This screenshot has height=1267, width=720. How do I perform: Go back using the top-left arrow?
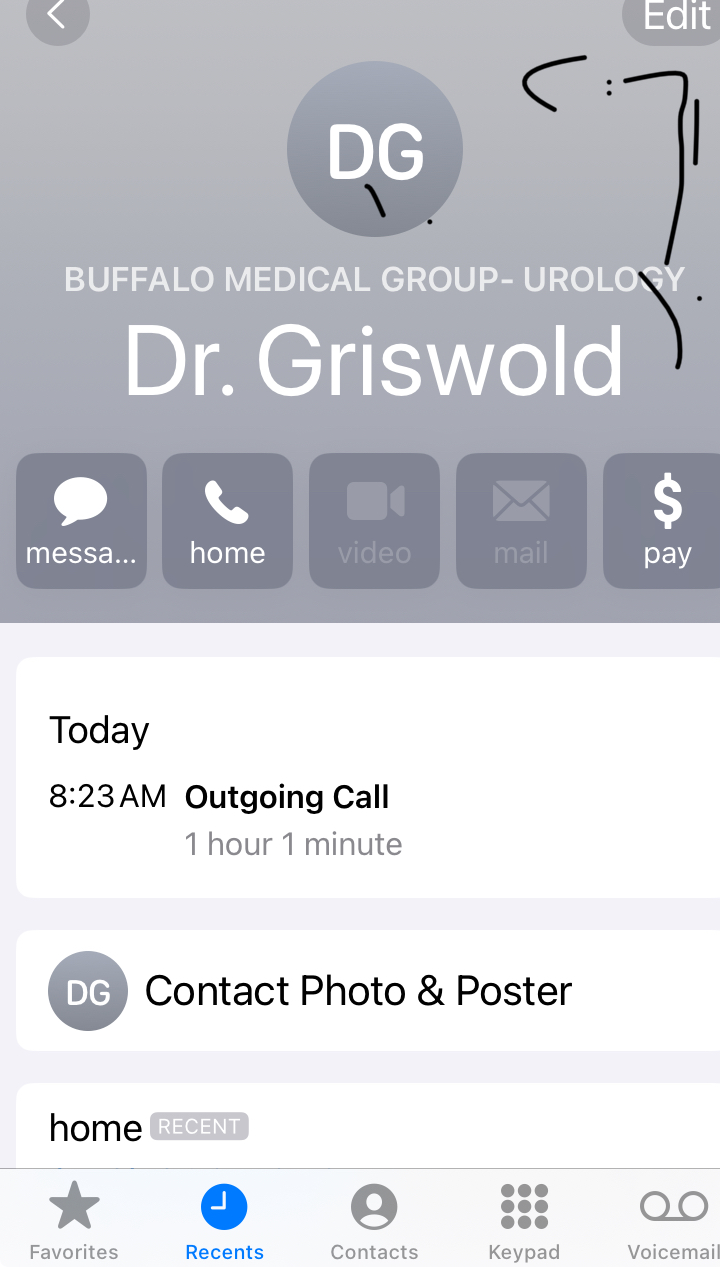tap(57, 16)
